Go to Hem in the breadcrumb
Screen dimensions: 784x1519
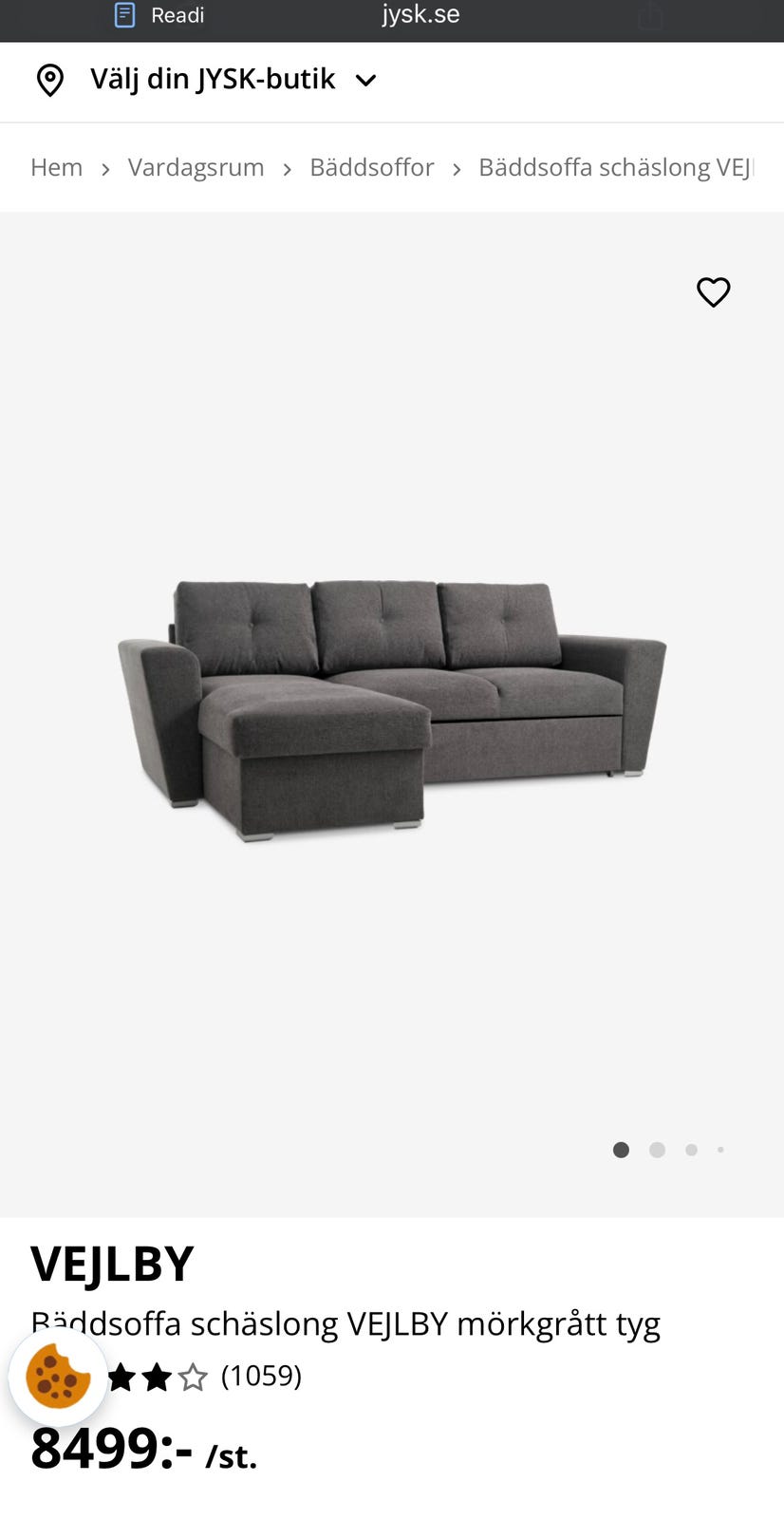pos(57,167)
